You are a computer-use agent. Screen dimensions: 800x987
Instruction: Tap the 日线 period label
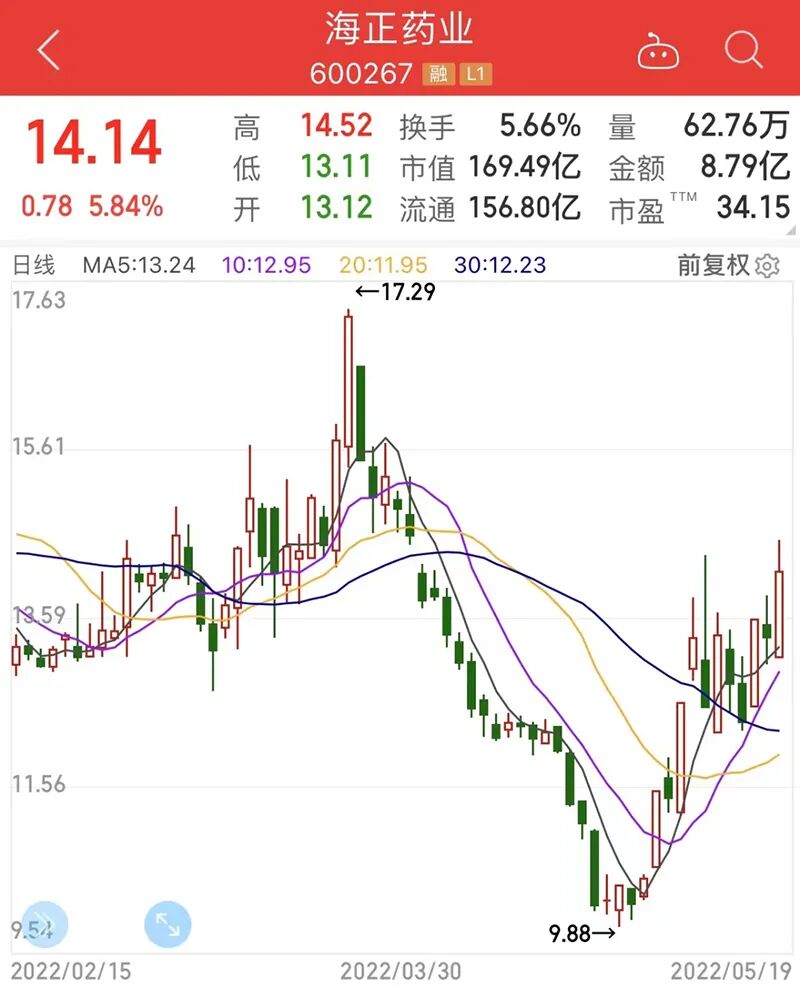point(34,265)
